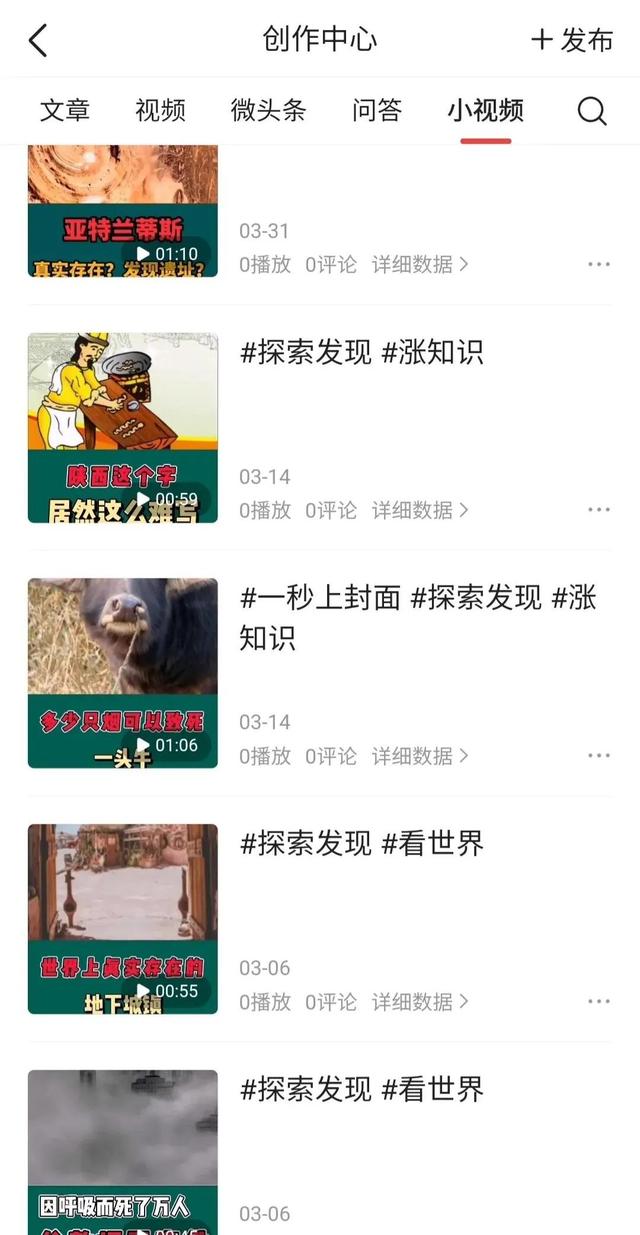Open more options for #一秒上封面 video

pyautogui.click(x=599, y=756)
